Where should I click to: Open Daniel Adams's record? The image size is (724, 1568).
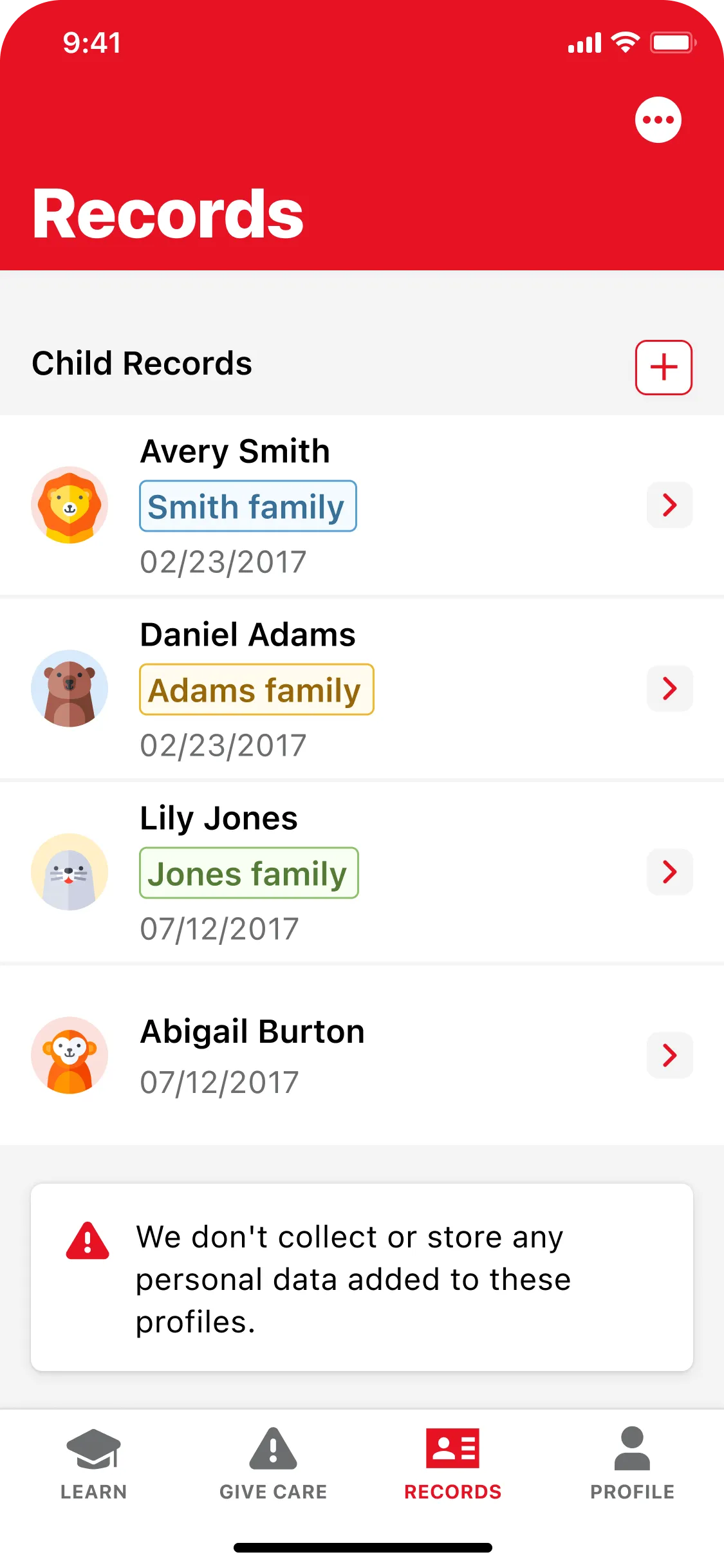pyautogui.click(x=669, y=689)
